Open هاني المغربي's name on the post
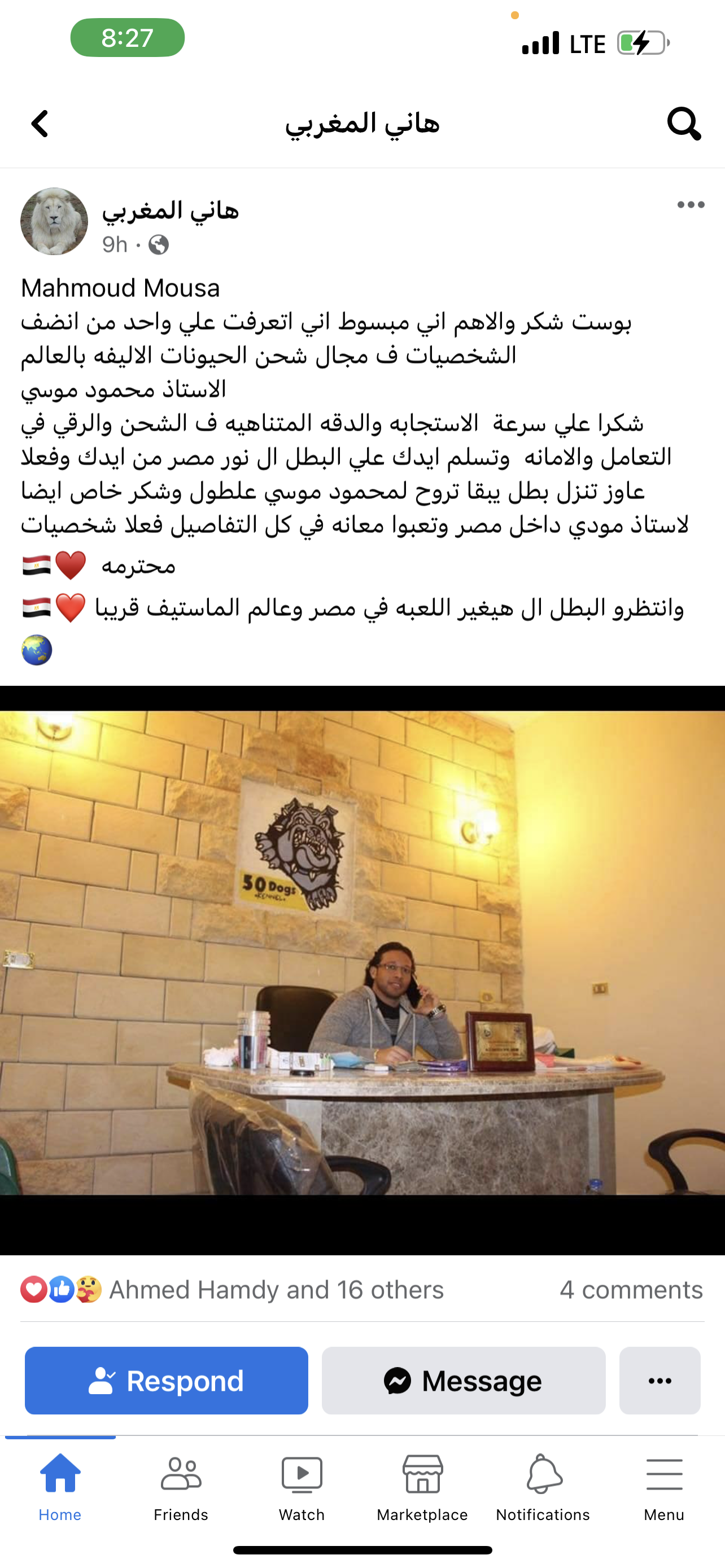The height and width of the screenshot is (1568, 725). click(171, 210)
